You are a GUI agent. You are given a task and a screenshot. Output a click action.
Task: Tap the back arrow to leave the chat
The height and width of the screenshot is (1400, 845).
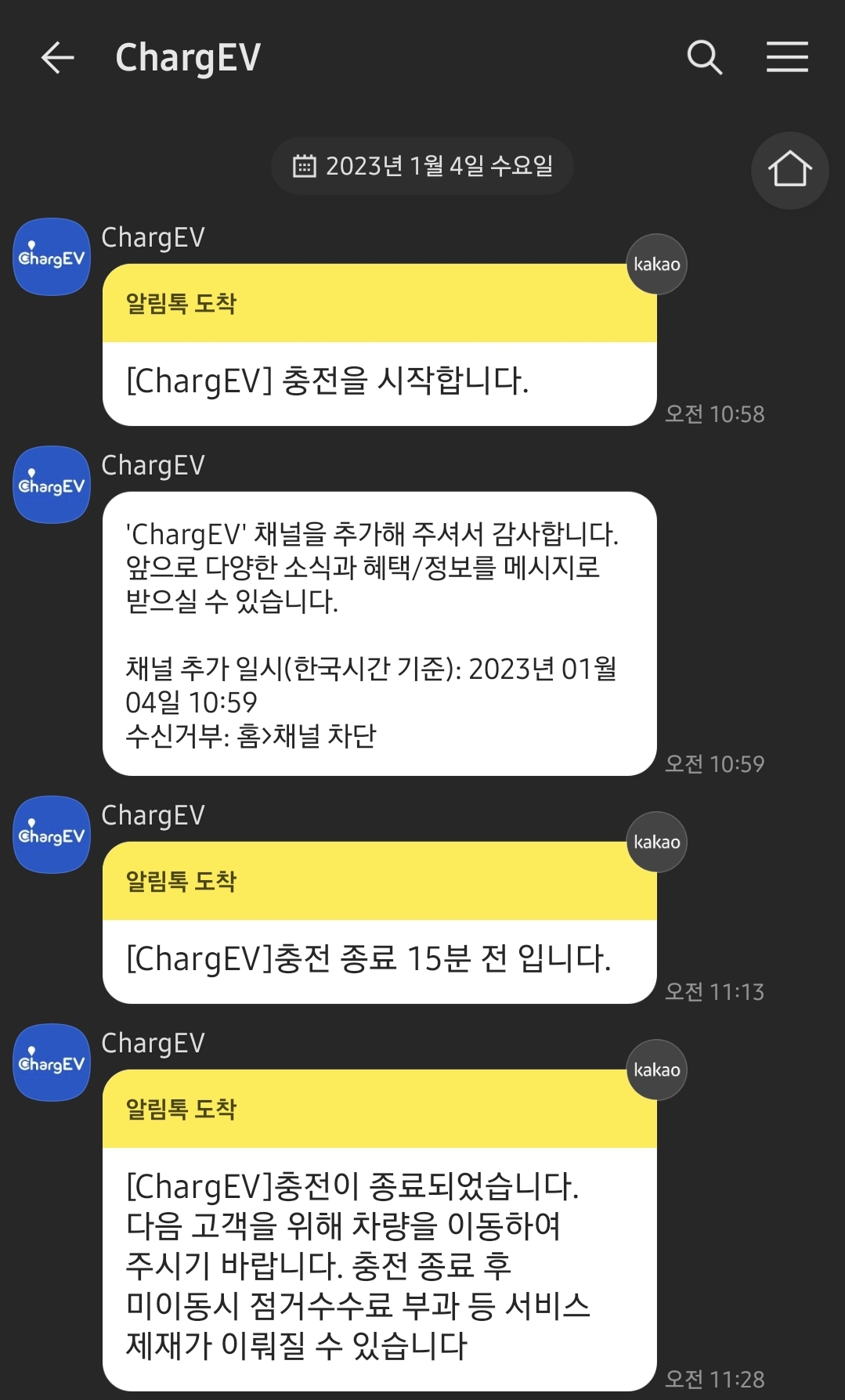[x=57, y=57]
